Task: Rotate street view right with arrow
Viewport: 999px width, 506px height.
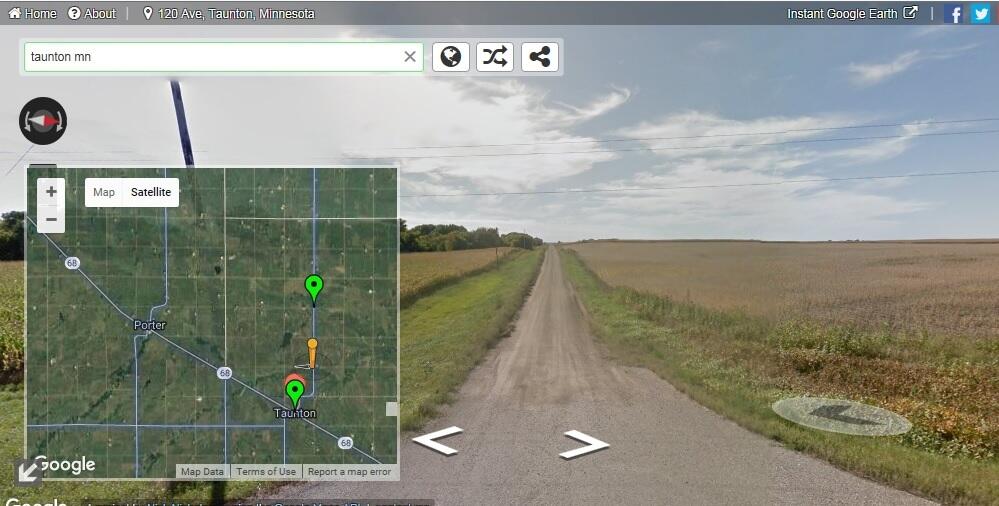Action: coord(584,443)
